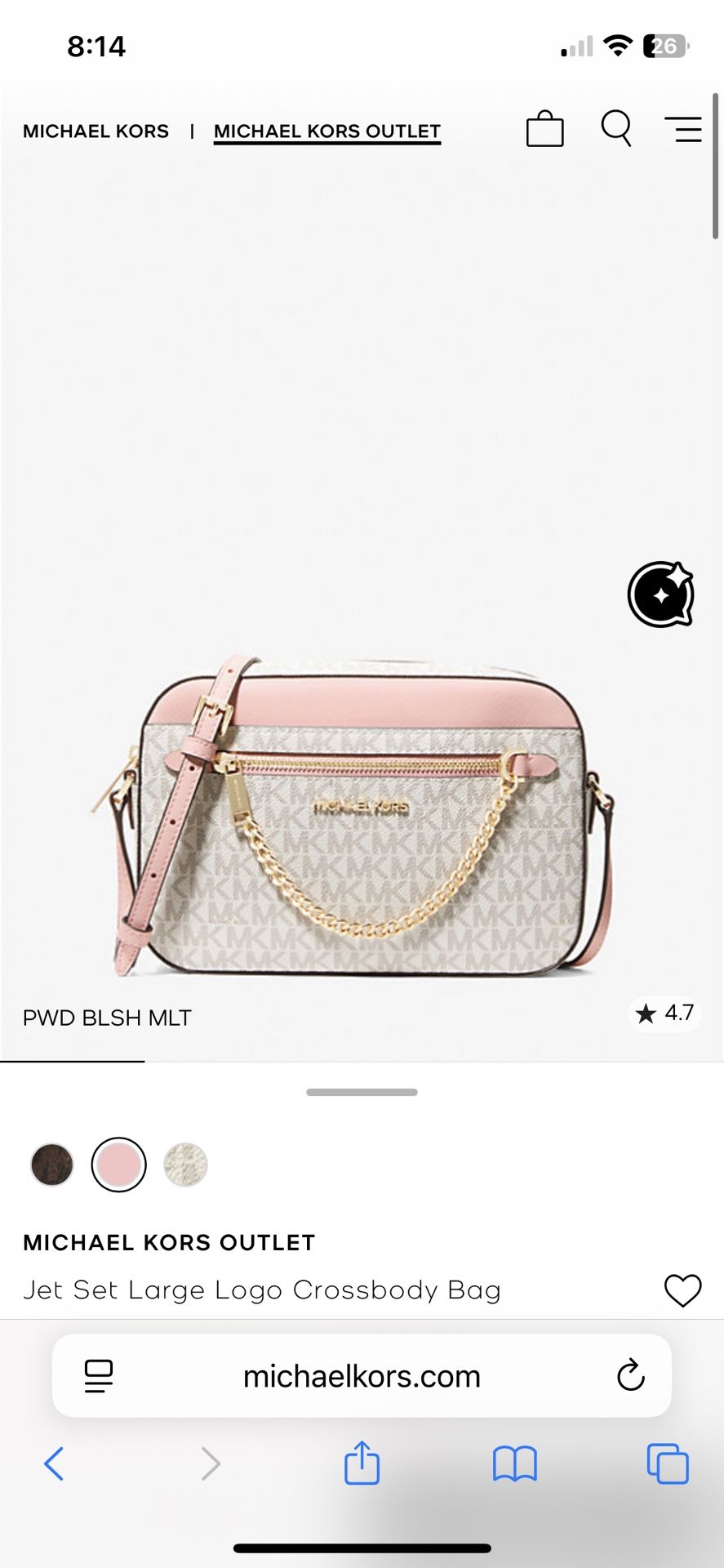Open the search icon
Image resolution: width=724 pixels, height=1568 pixels.
(x=616, y=129)
